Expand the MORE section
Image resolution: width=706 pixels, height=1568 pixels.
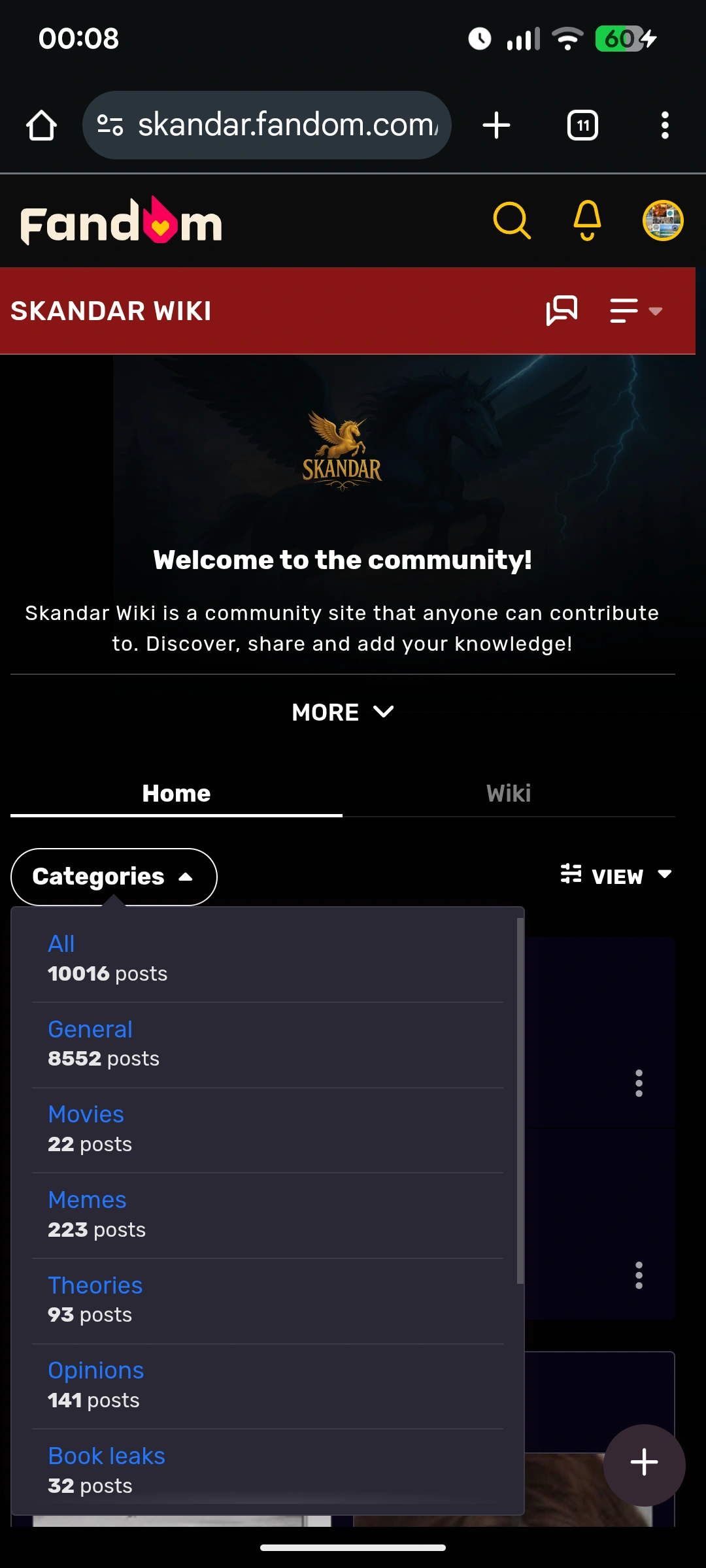point(343,711)
